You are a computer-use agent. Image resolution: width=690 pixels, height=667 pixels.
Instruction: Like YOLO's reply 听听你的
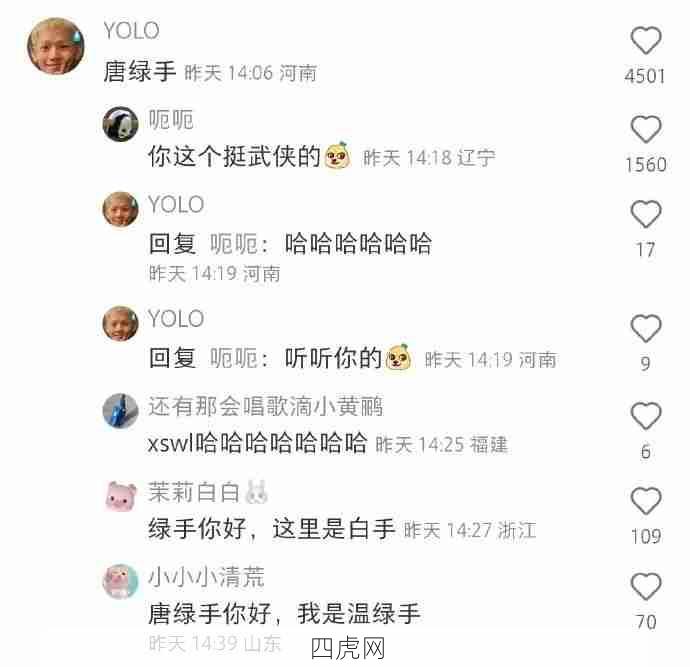[x=646, y=328]
